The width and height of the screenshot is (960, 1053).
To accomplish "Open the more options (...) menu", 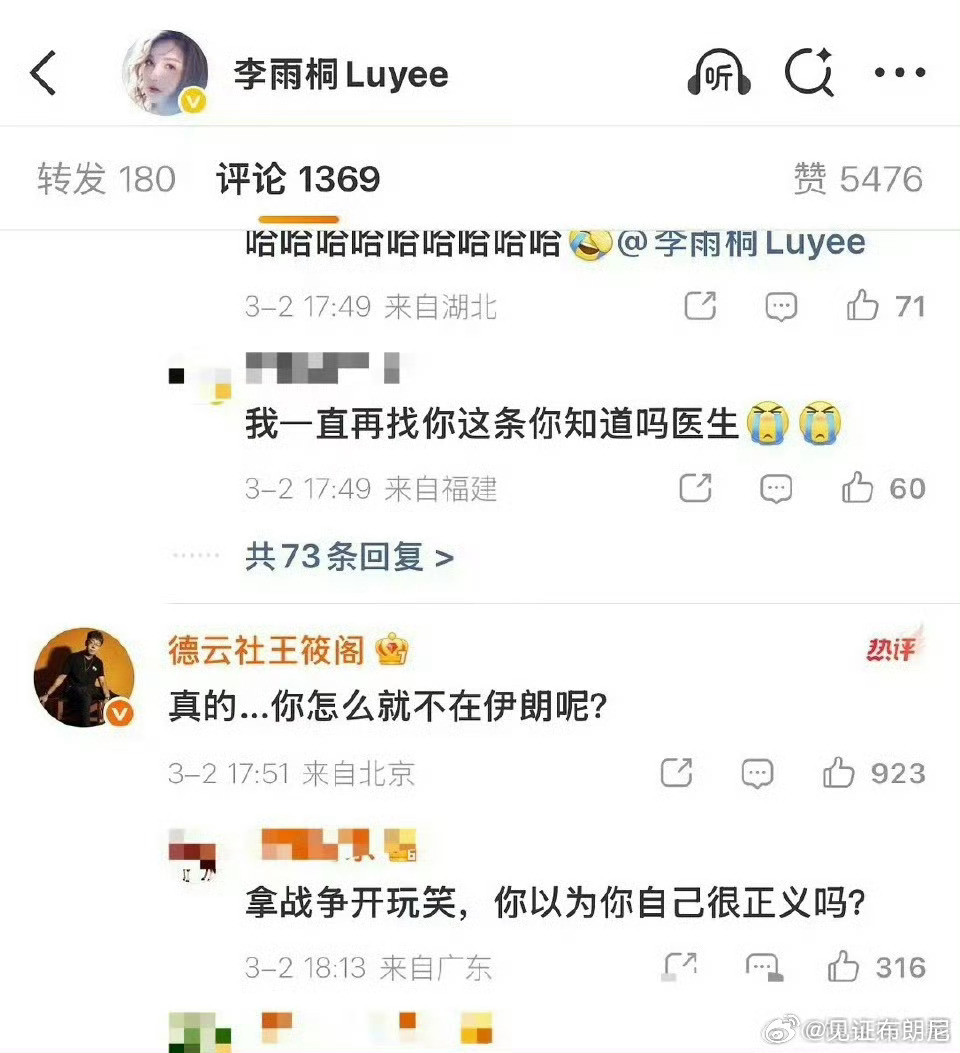I will (899, 70).
